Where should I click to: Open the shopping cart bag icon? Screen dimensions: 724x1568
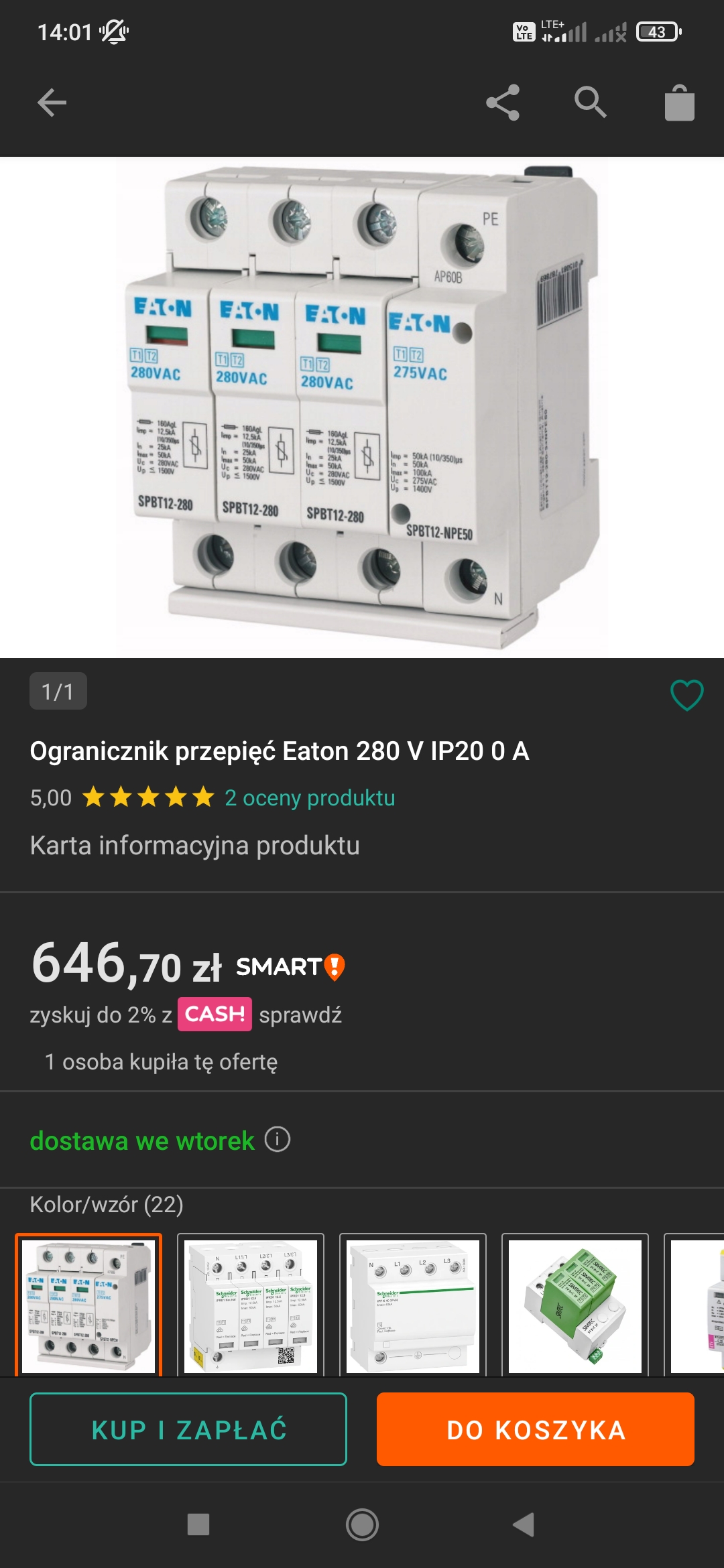679,103
